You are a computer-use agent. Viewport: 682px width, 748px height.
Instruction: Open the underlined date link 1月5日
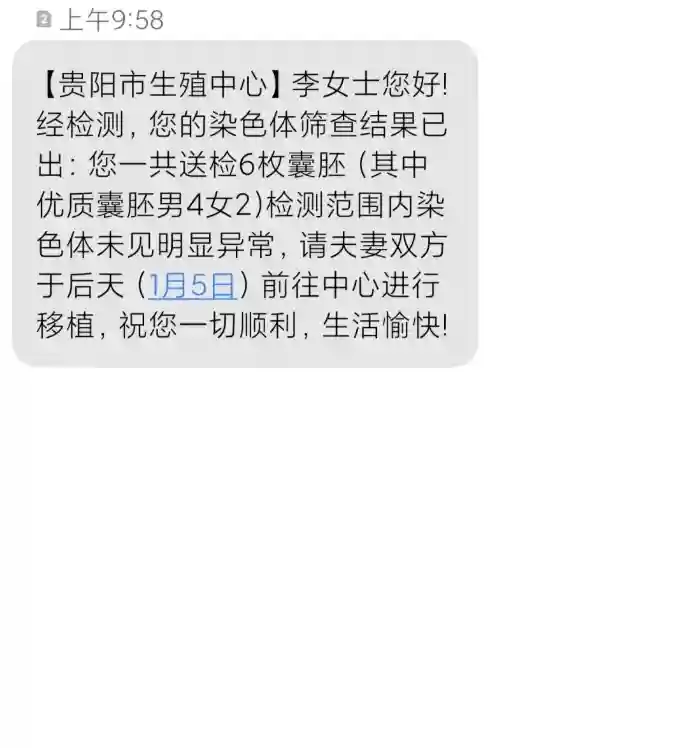click(193, 287)
